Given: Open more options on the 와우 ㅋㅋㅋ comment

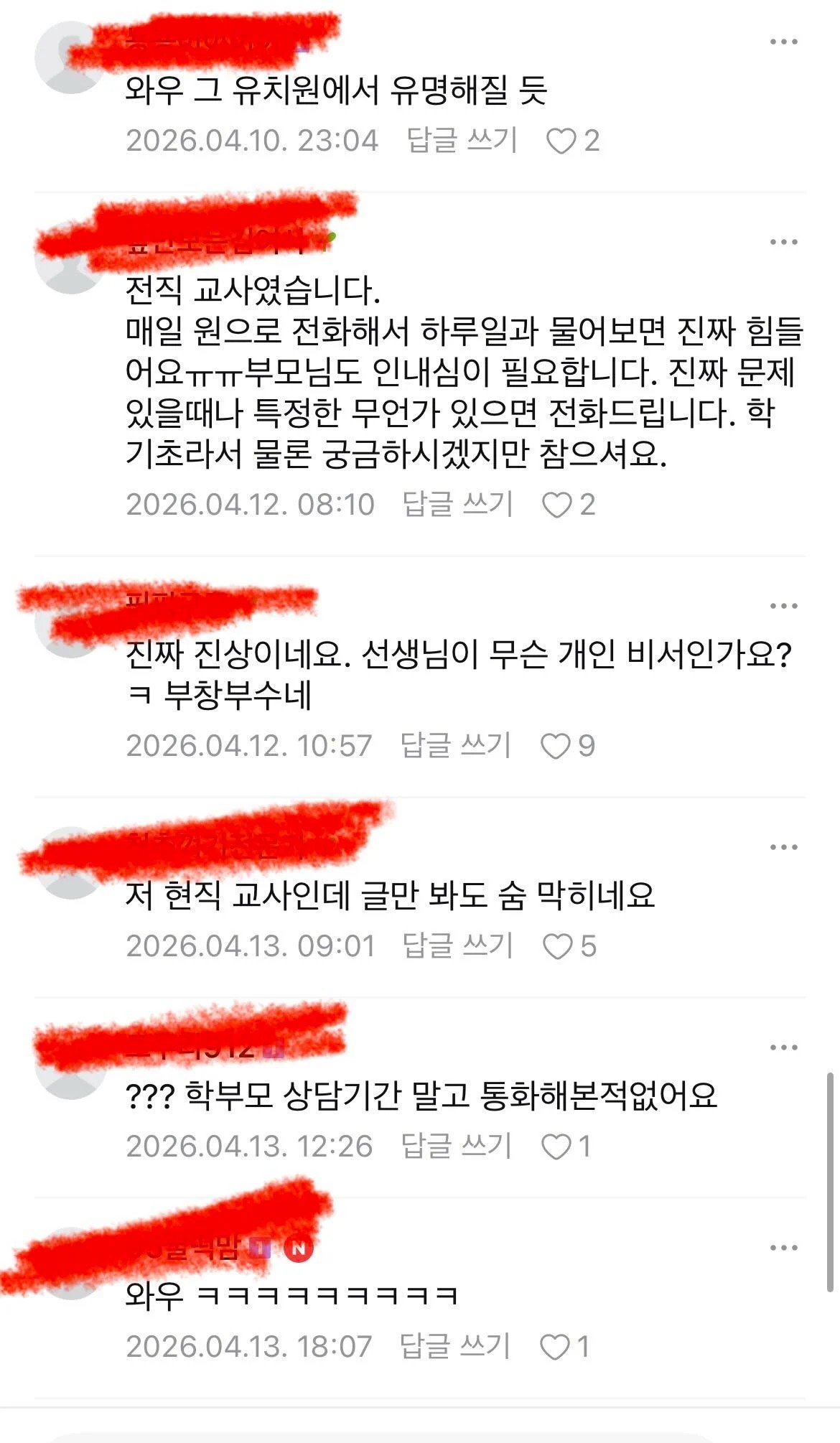Looking at the screenshot, I should pos(783,1248).
